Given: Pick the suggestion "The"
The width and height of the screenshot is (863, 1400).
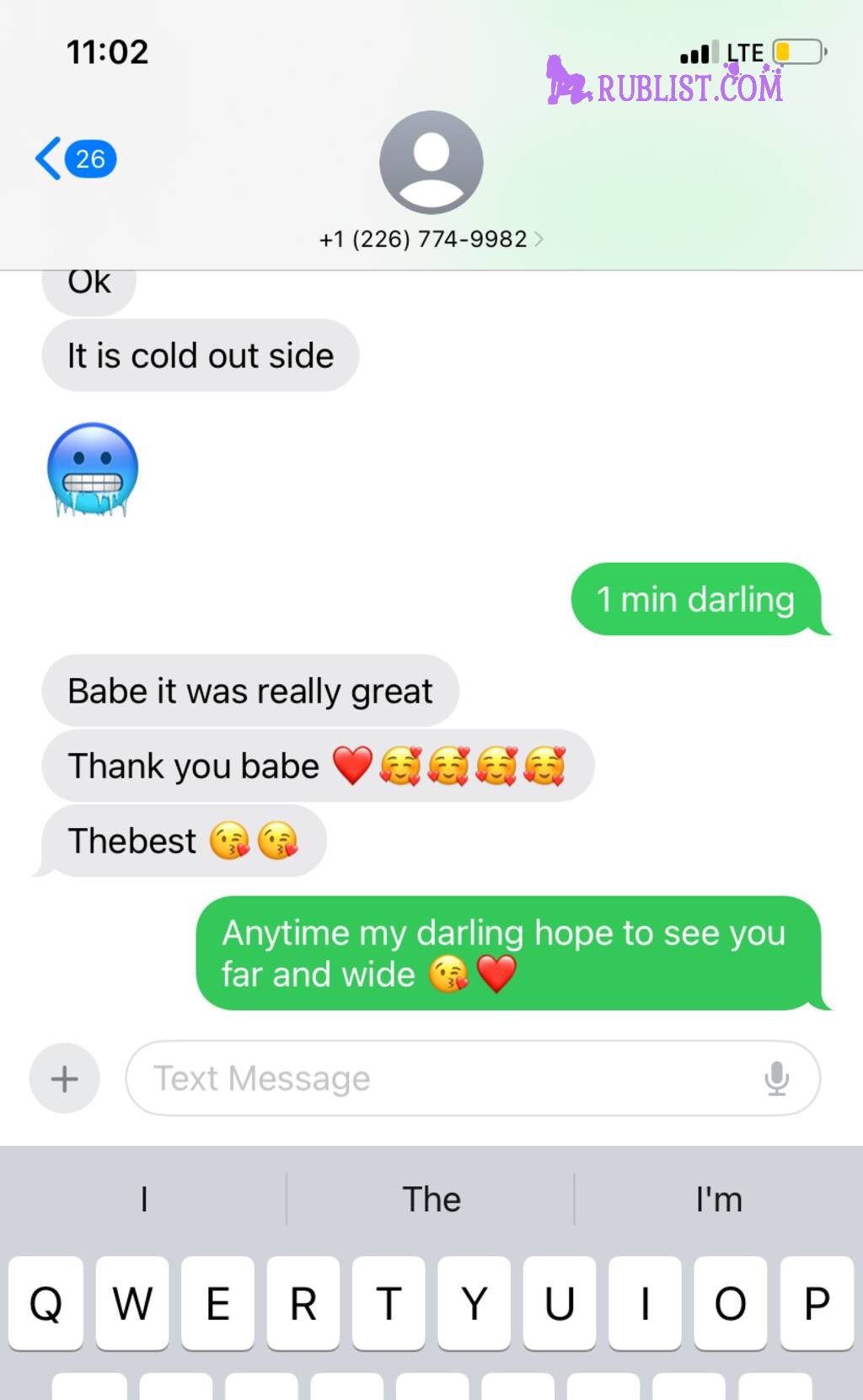Looking at the screenshot, I should (431, 1199).
